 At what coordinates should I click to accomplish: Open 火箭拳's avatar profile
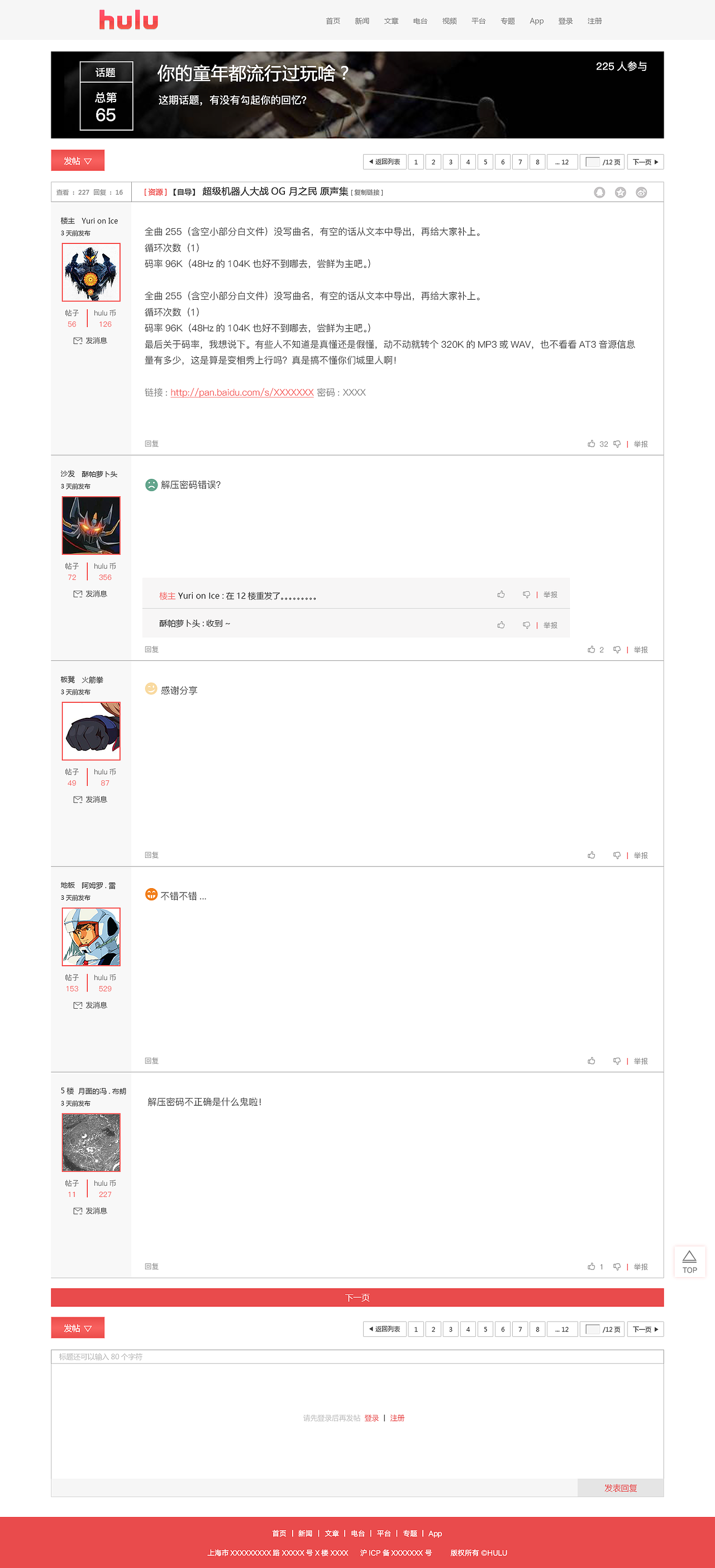(92, 731)
